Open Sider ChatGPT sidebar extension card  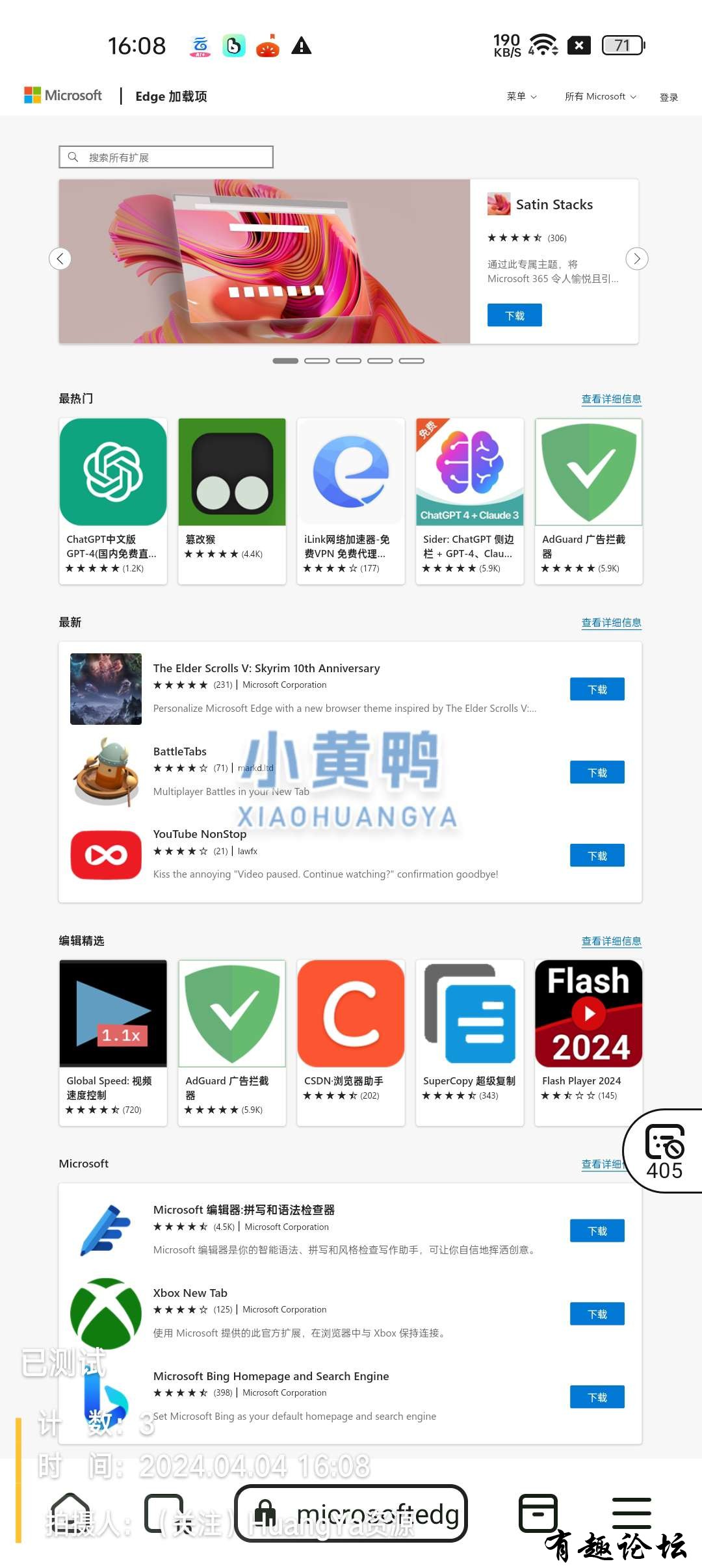click(469, 501)
